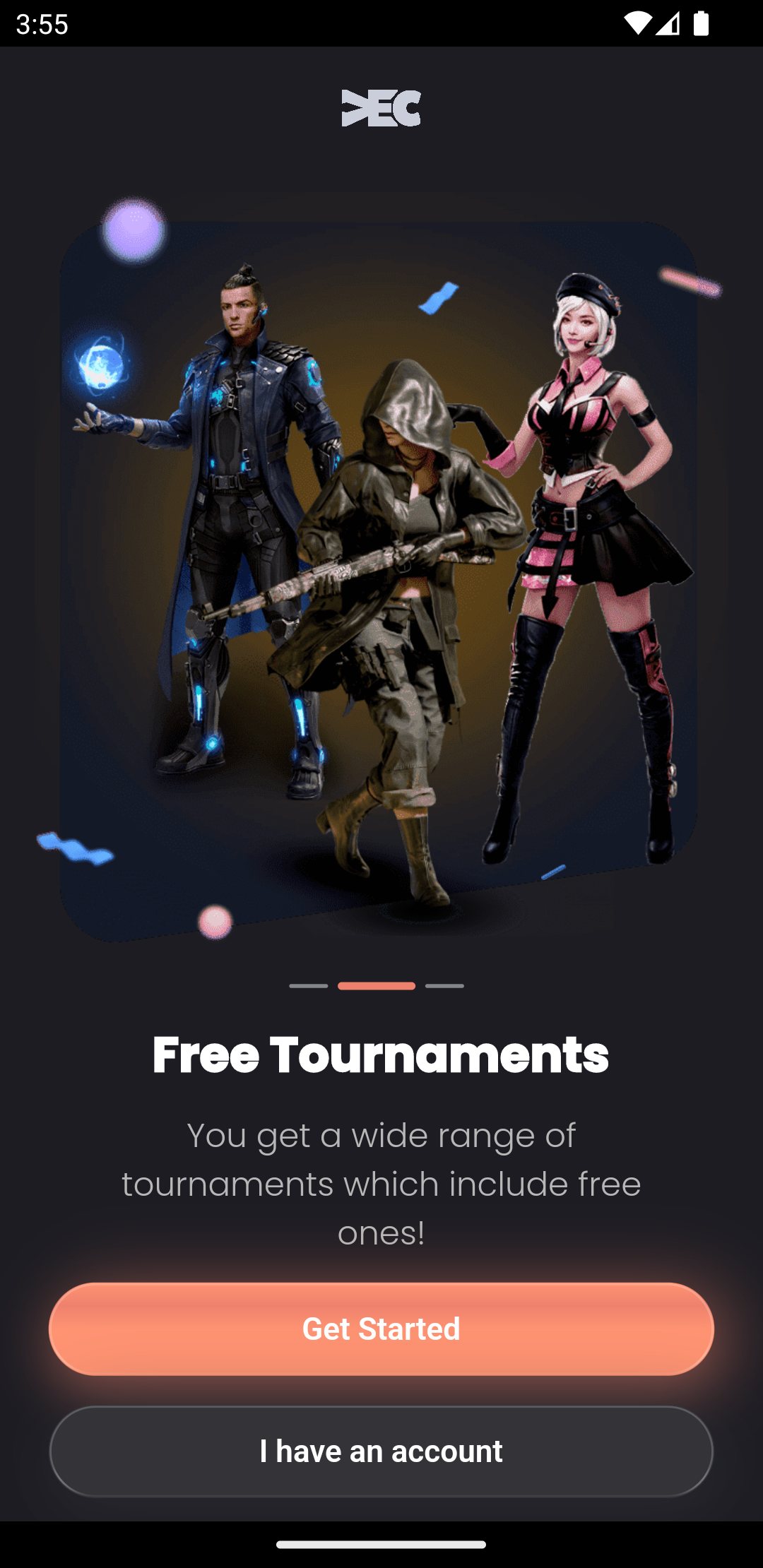This screenshot has width=763, height=1568.
Task: Go to the third onboarding page indicator
Action: [x=444, y=985]
